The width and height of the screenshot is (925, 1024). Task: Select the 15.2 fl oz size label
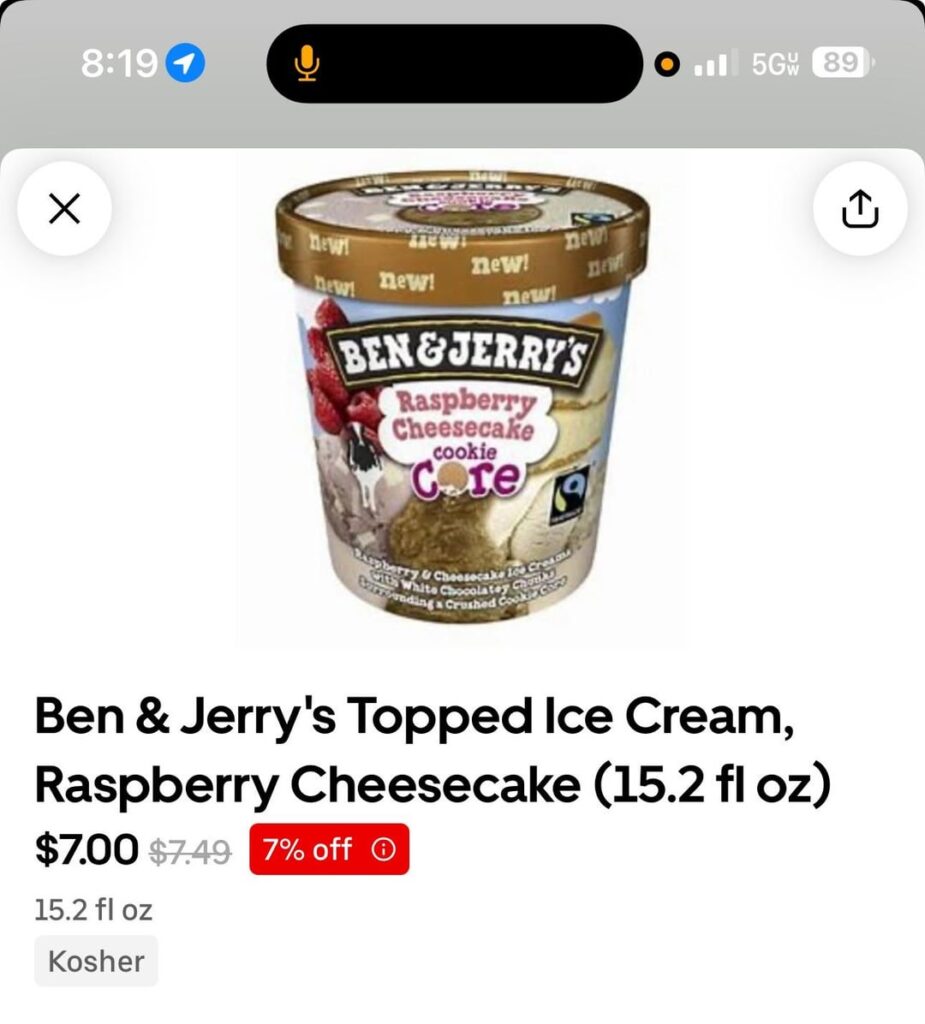[x=93, y=909]
